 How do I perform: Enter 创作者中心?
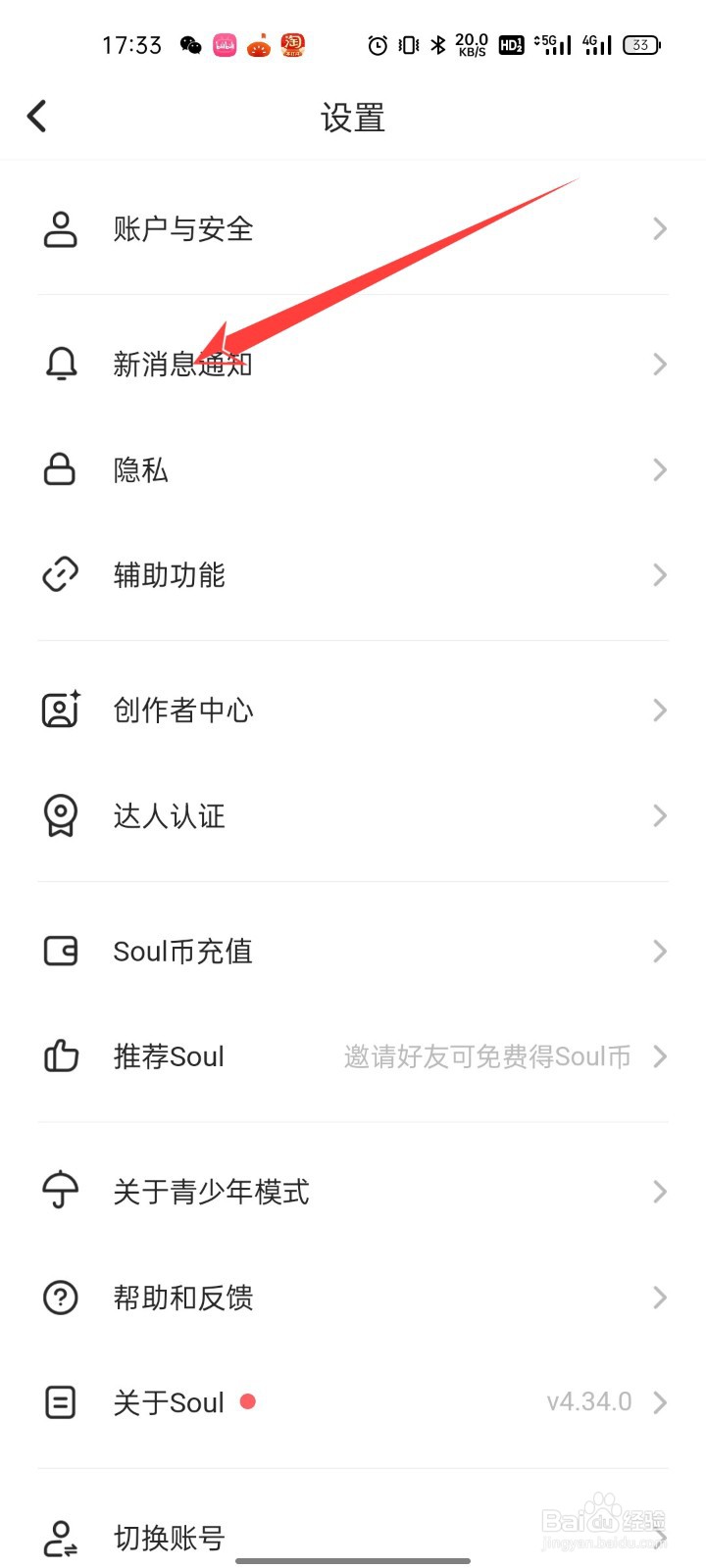(353, 710)
